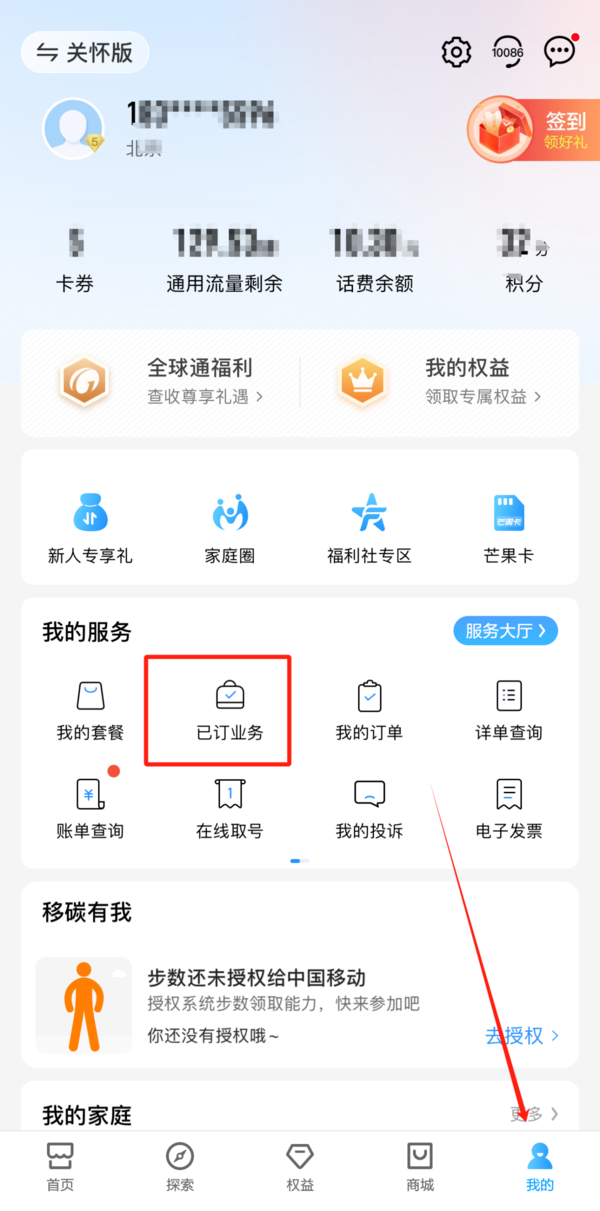This screenshot has height=1211, width=600.
Task: Tap 签到 领好礼 check-in button
Action: tap(528, 130)
